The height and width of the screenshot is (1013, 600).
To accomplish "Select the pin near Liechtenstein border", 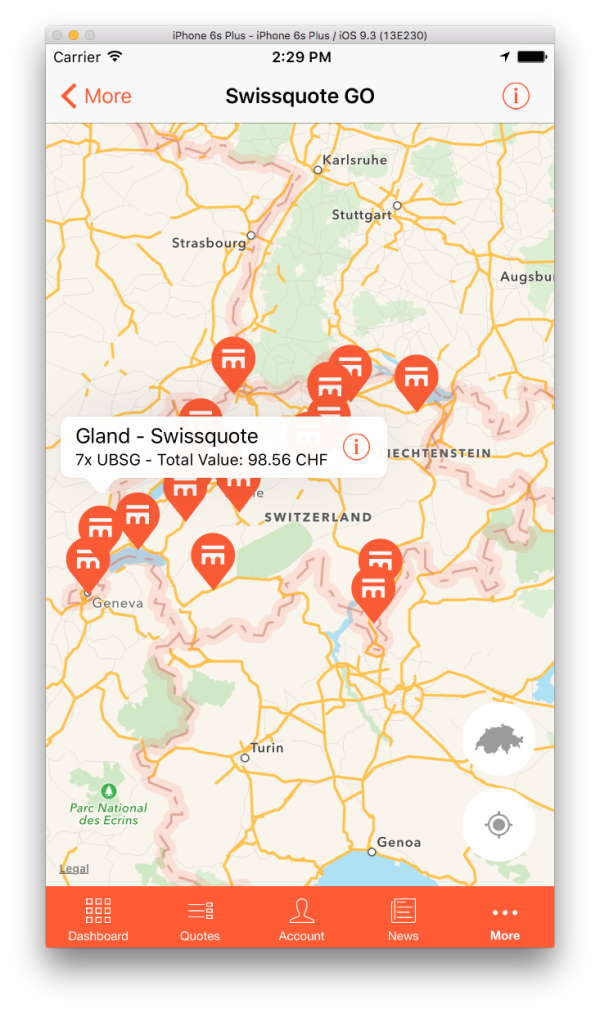I will [417, 380].
